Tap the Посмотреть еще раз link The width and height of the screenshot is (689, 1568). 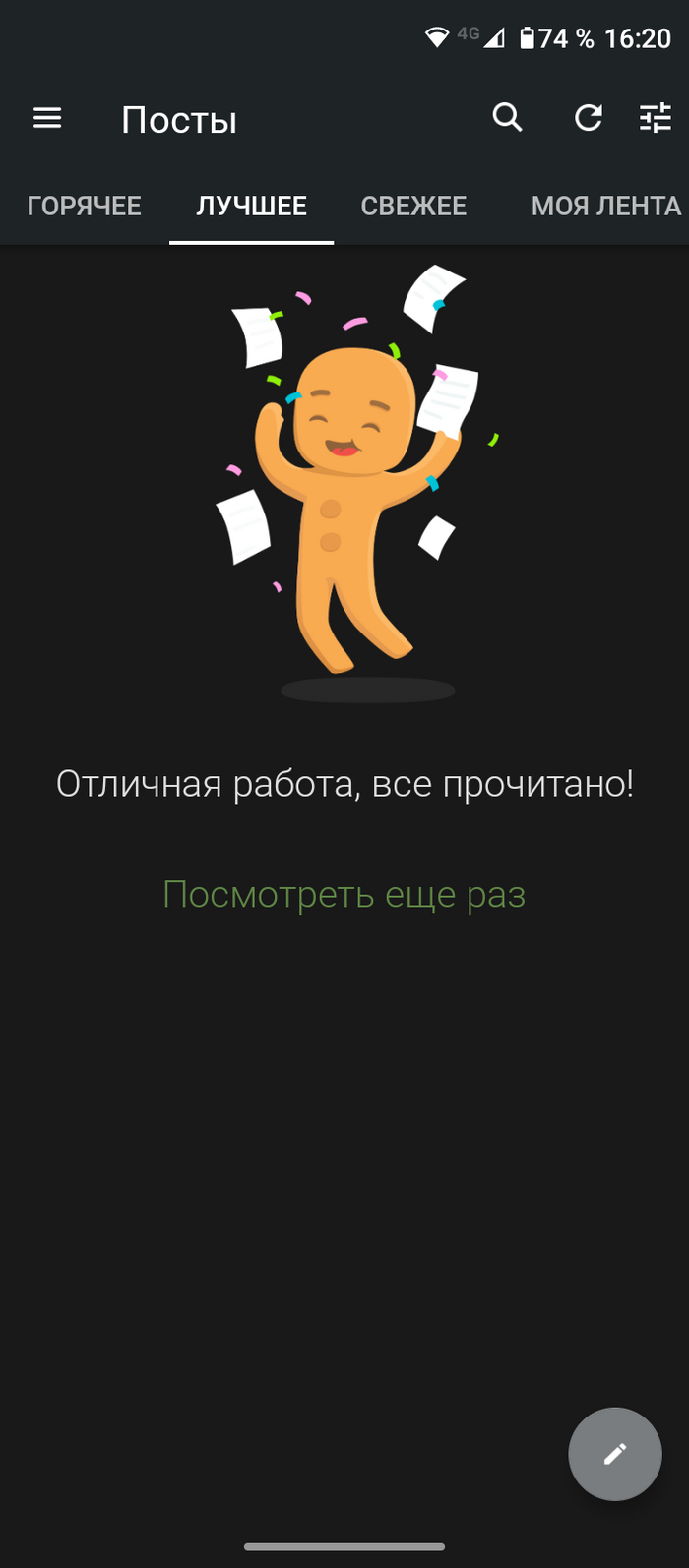point(344,894)
